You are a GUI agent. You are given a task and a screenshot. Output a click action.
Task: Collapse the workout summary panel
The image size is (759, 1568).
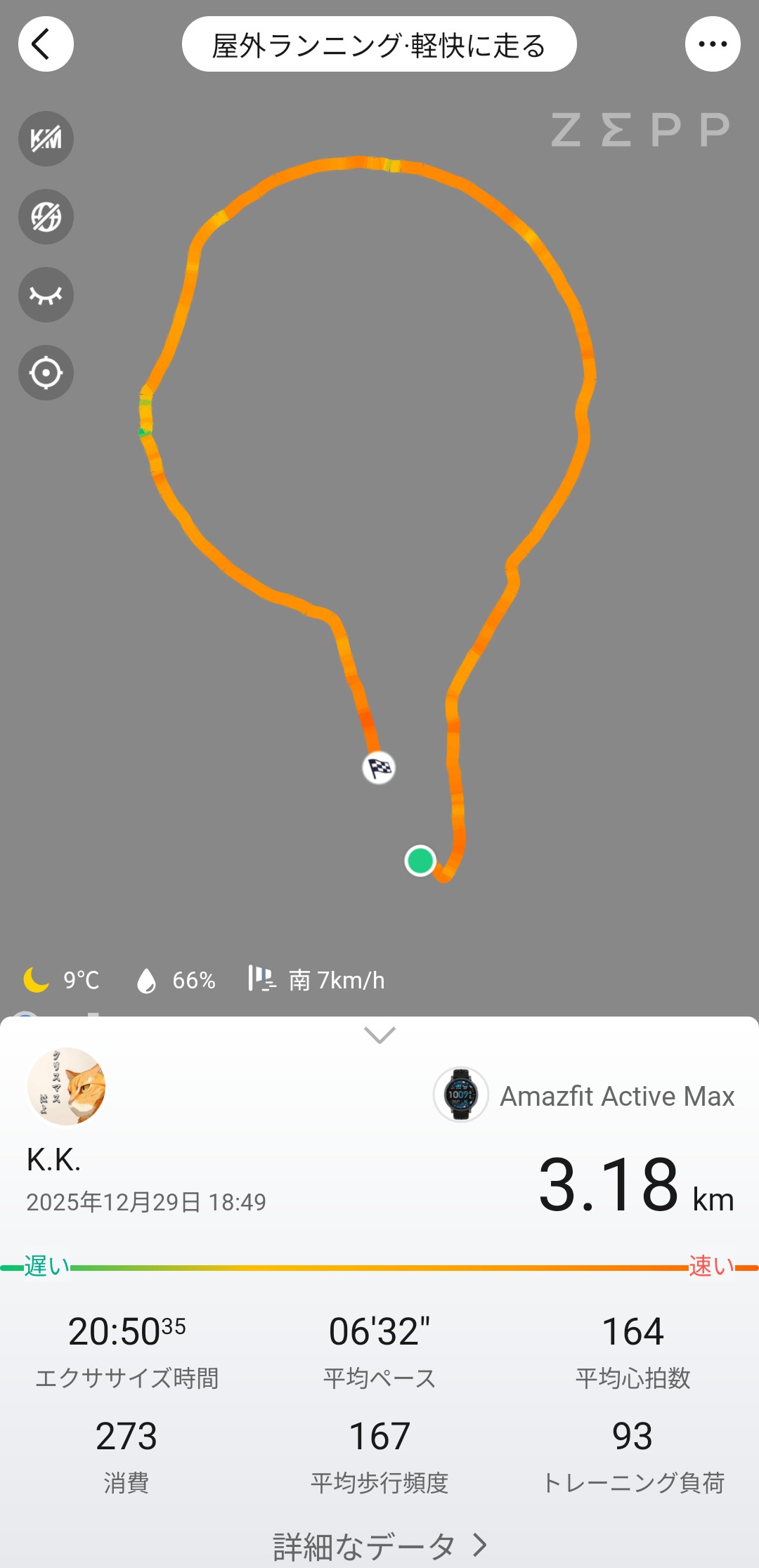point(379,1035)
